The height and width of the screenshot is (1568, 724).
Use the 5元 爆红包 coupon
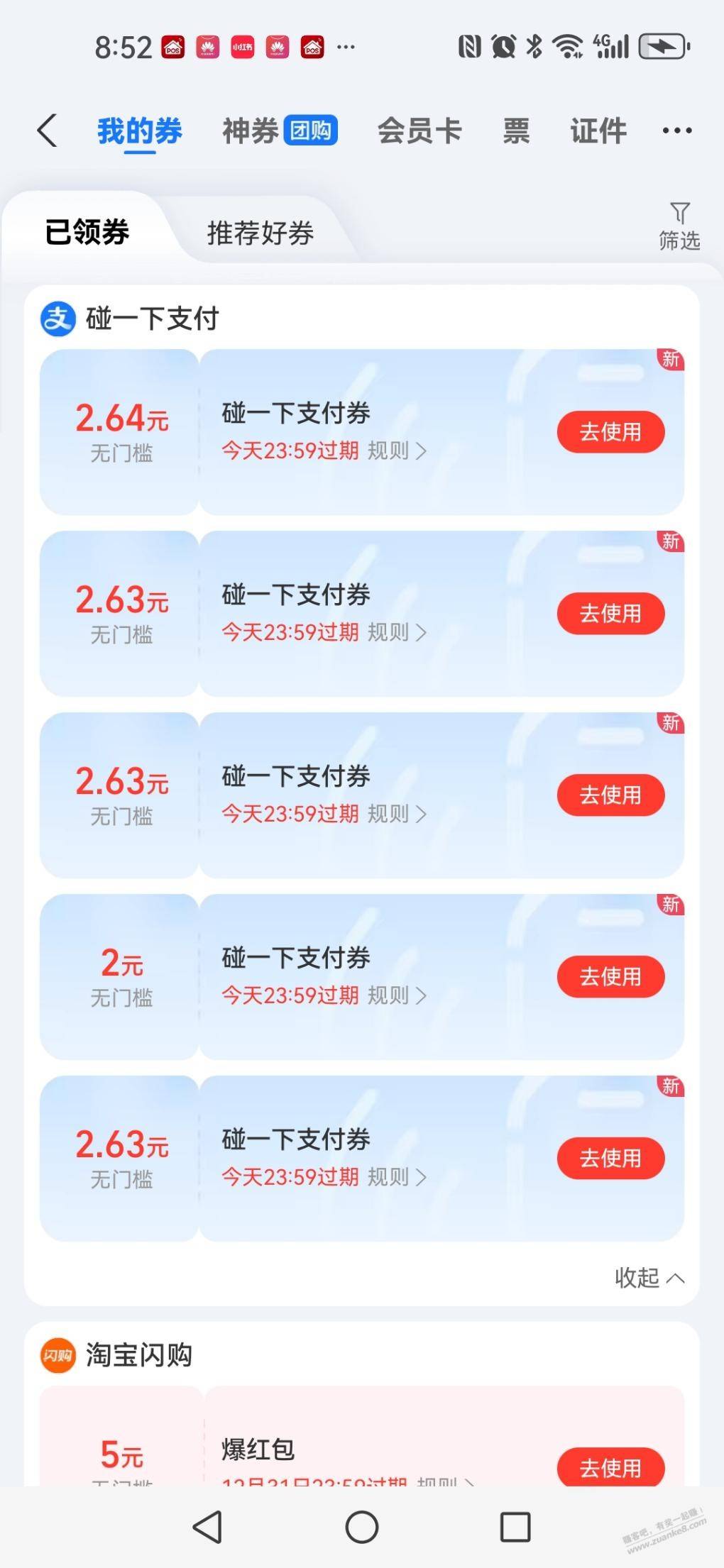610,1467
